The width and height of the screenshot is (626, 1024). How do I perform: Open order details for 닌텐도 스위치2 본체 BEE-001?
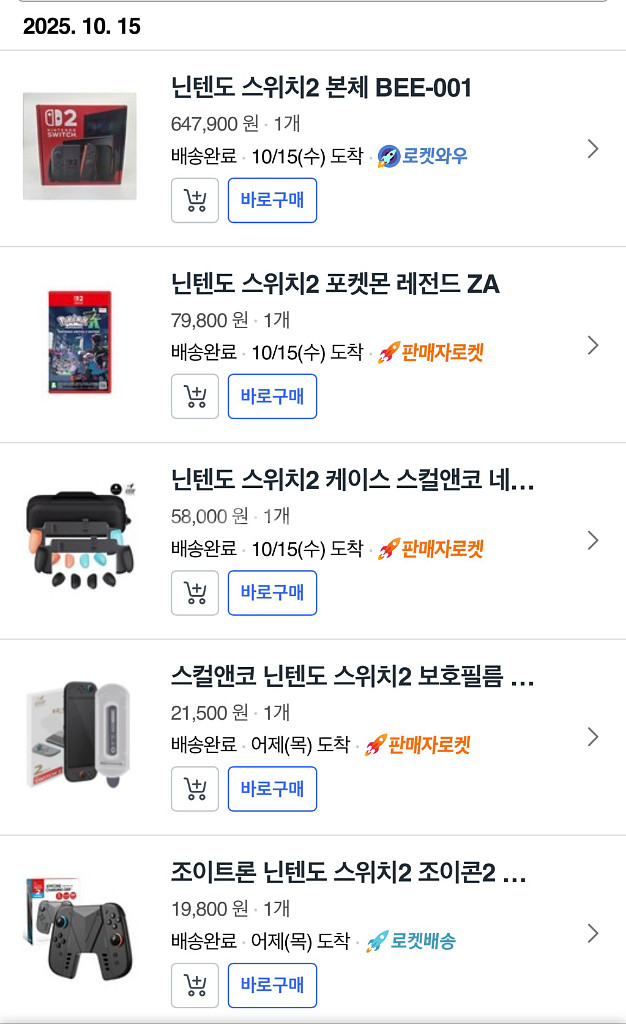(592, 149)
